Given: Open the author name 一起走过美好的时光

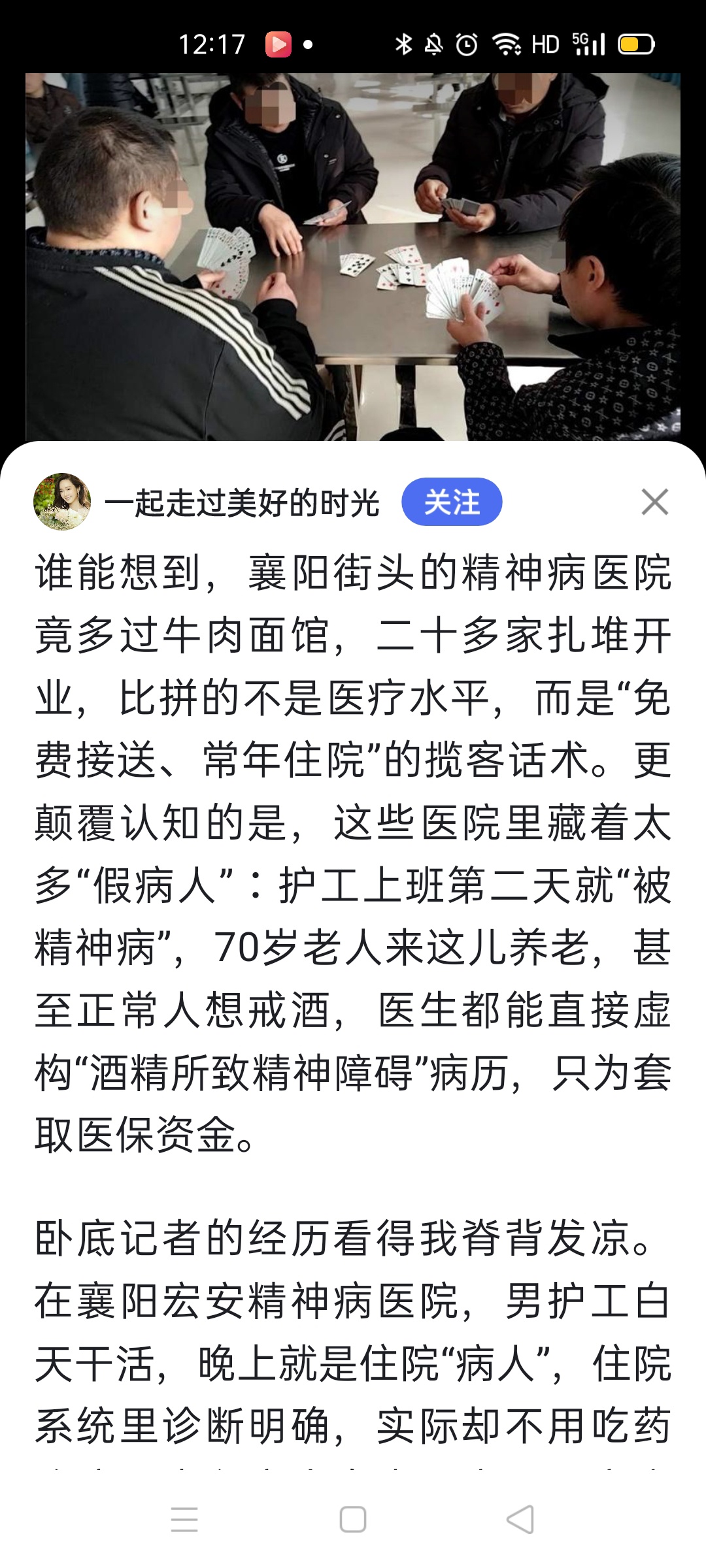Looking at the screenshot, I should (242, 503).
